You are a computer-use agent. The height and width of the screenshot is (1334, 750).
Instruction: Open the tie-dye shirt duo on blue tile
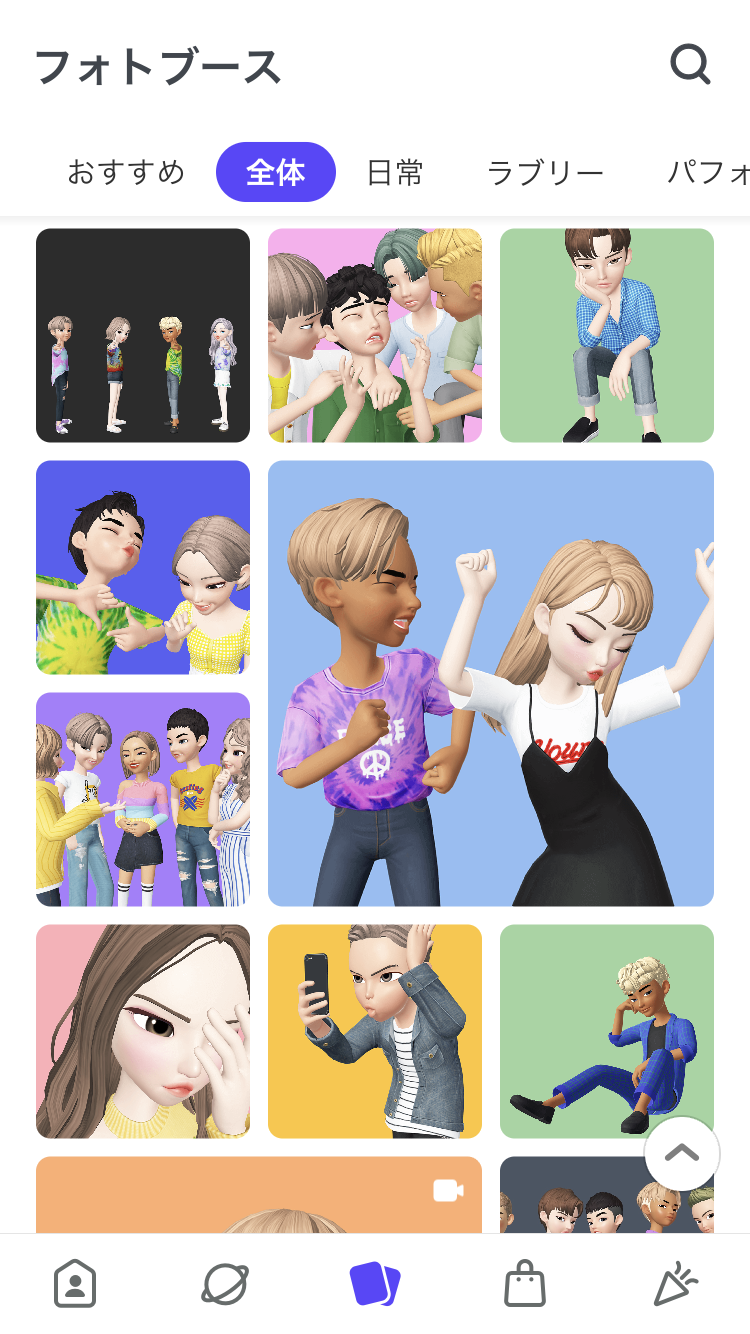143,567
